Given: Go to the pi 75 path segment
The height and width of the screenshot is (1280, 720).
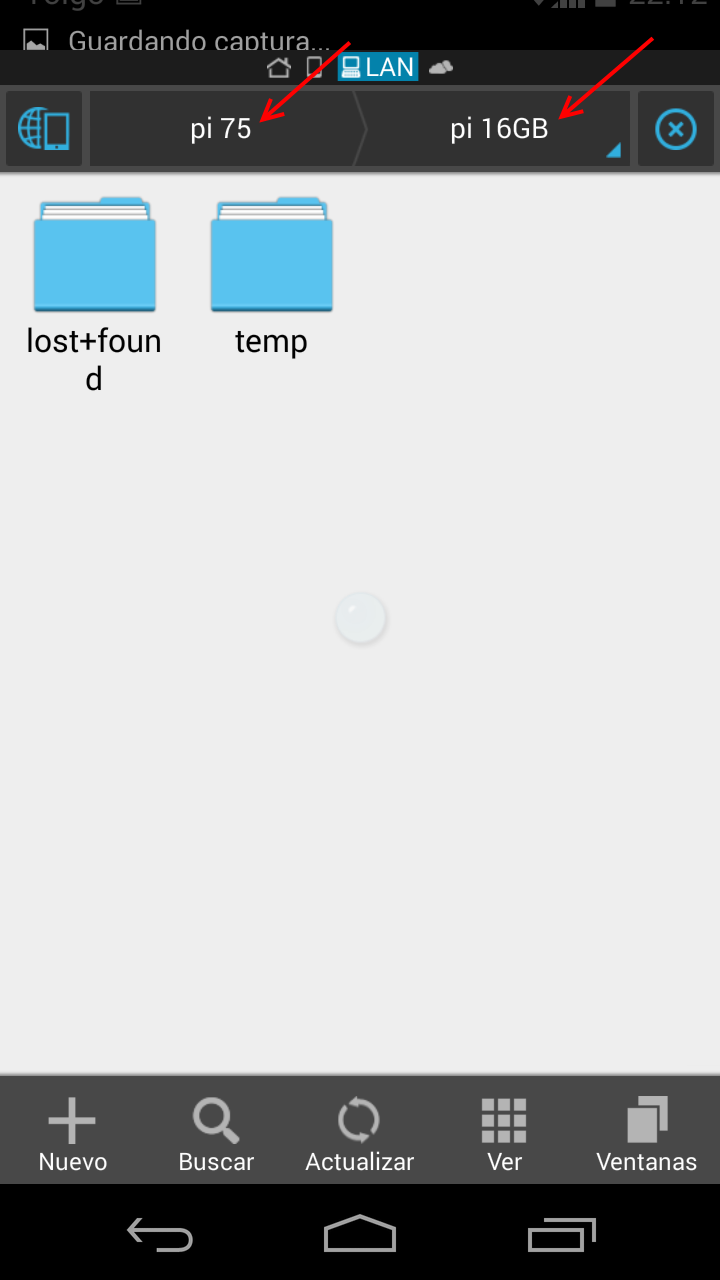Looking at the screenshot, I should 221,129.
